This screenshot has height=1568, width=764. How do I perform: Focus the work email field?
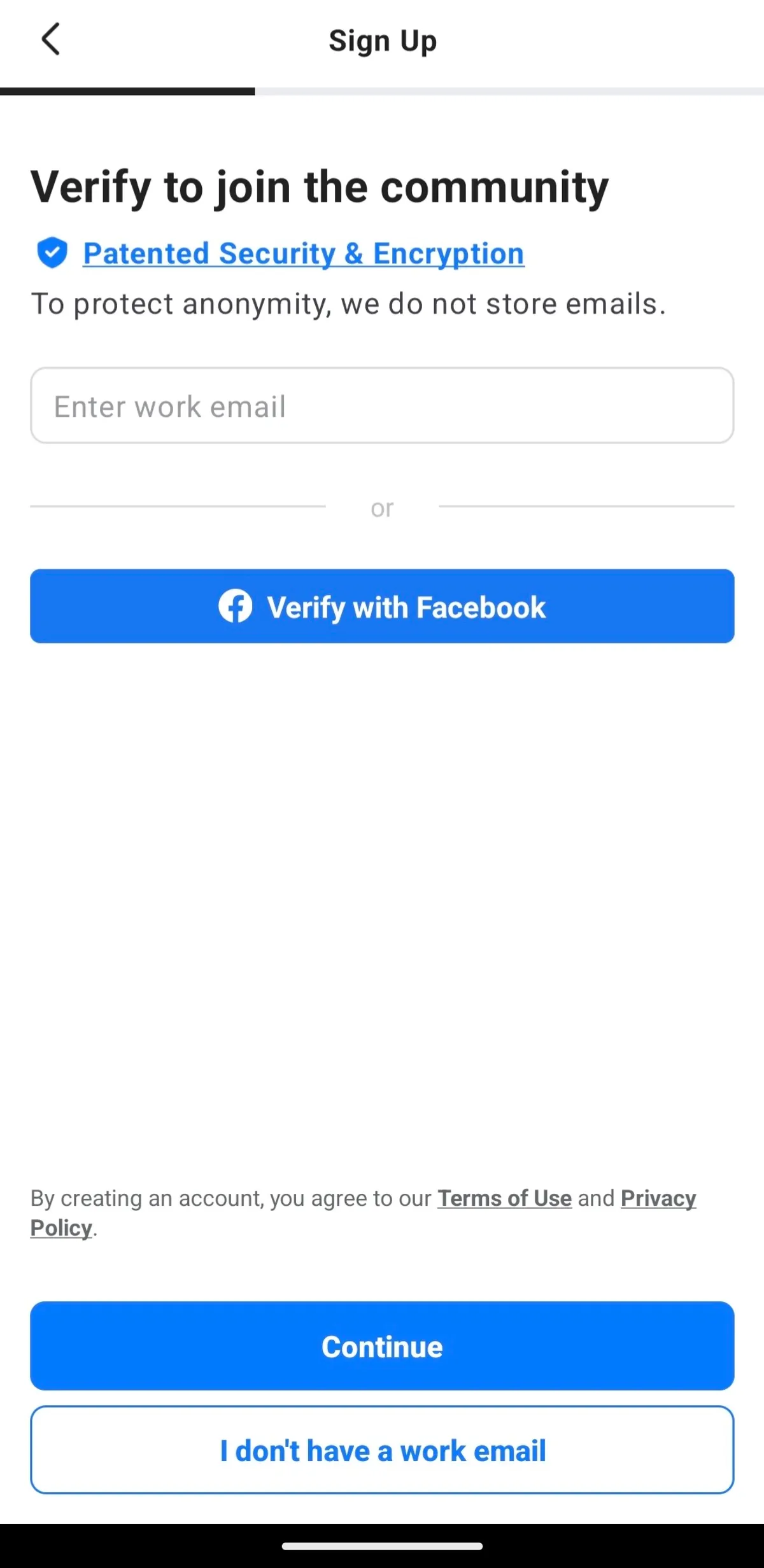point(382,405)
